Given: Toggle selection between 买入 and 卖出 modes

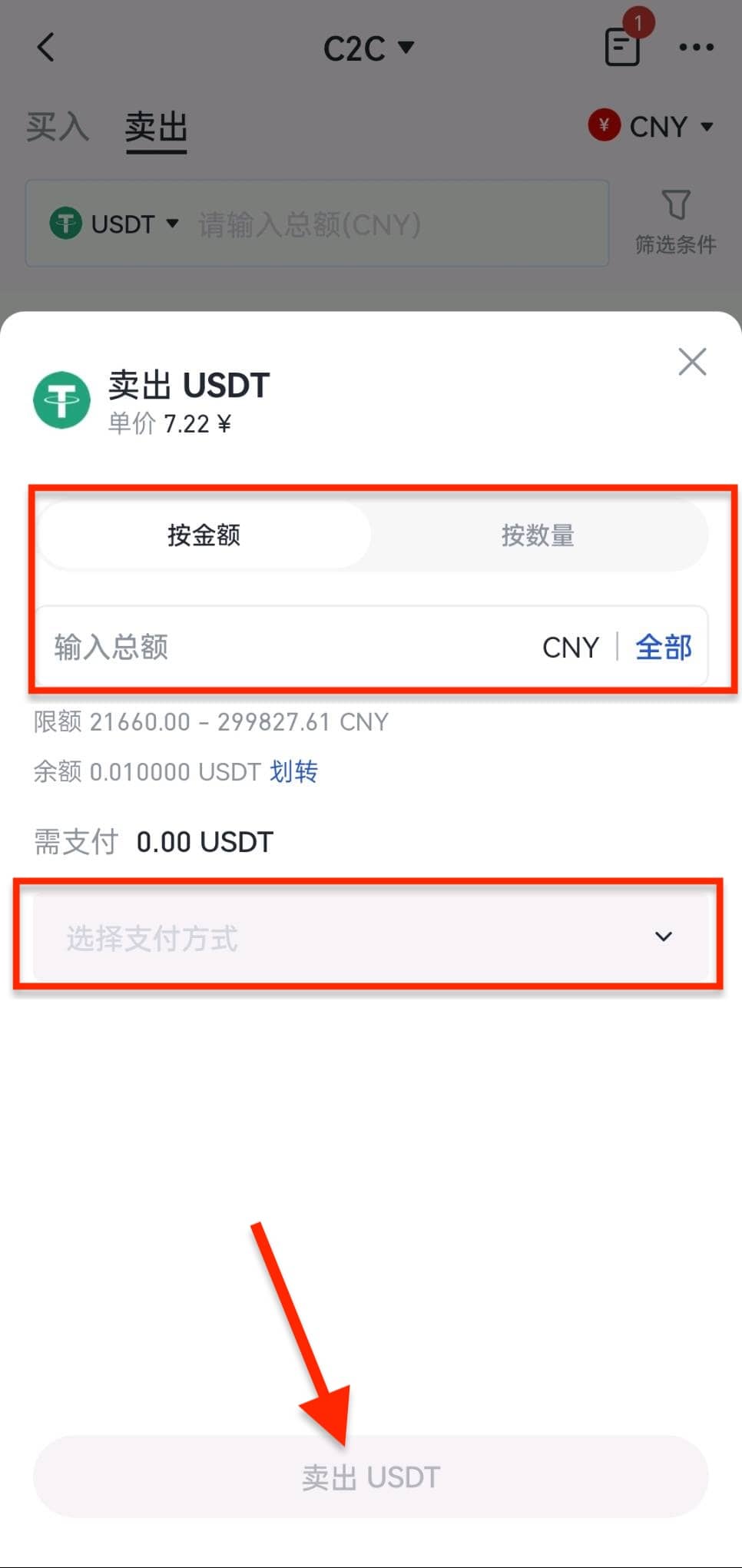Looking at the screenshot, I should [x=108, y=127].
